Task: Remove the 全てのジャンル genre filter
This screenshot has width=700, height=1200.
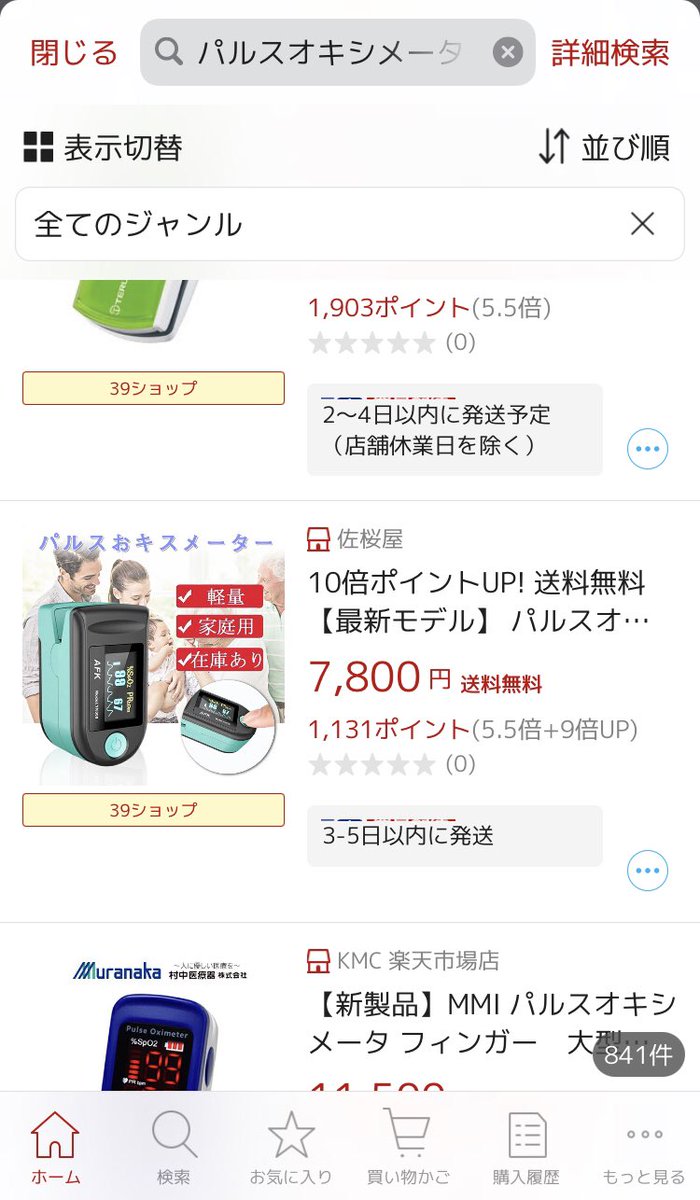Action: click(x=642, y=224)
